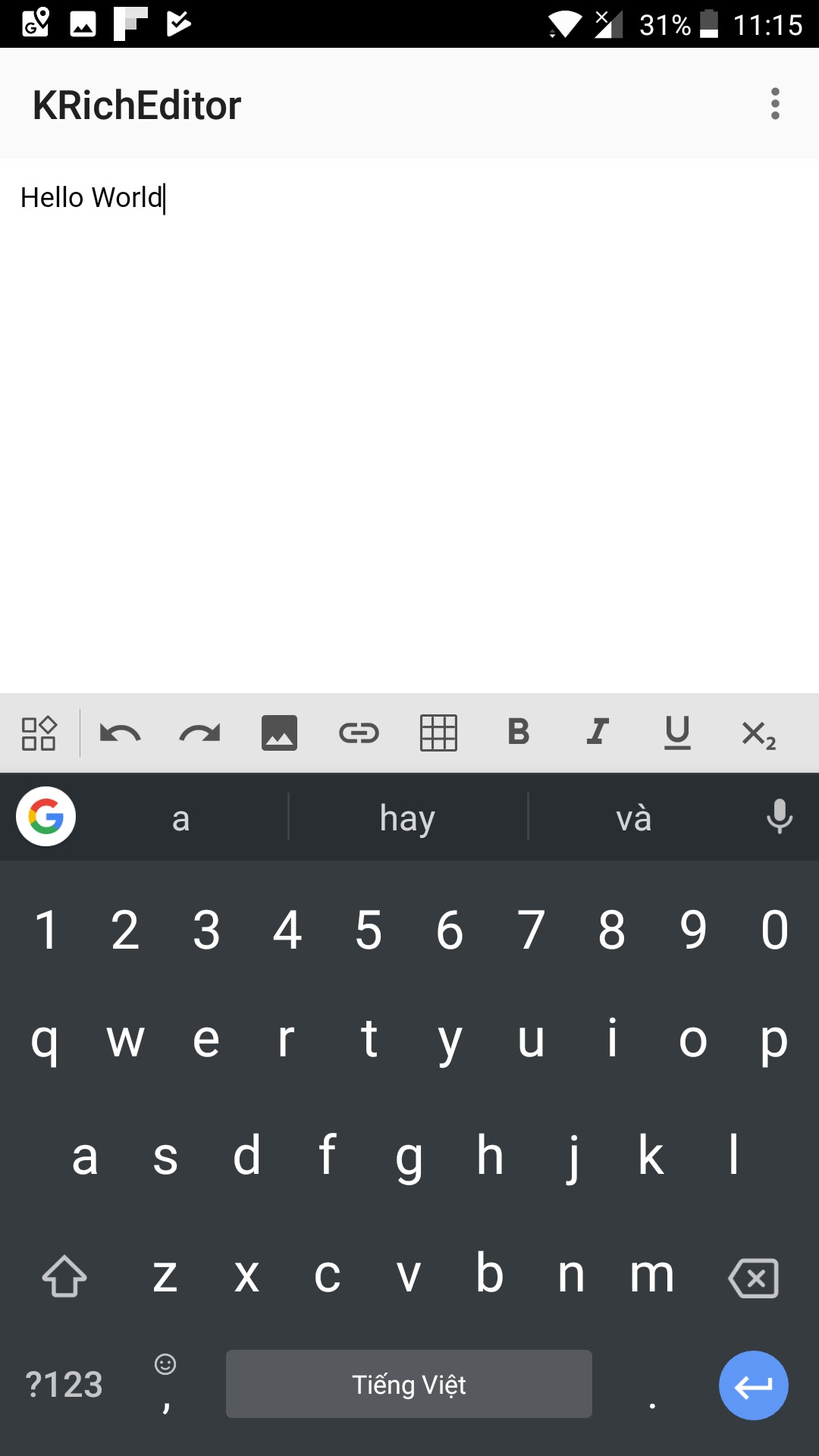Viewport: 819px width, 1456px height.
Task: Start voice input with the microphone
Action: [x=780, y=817]
